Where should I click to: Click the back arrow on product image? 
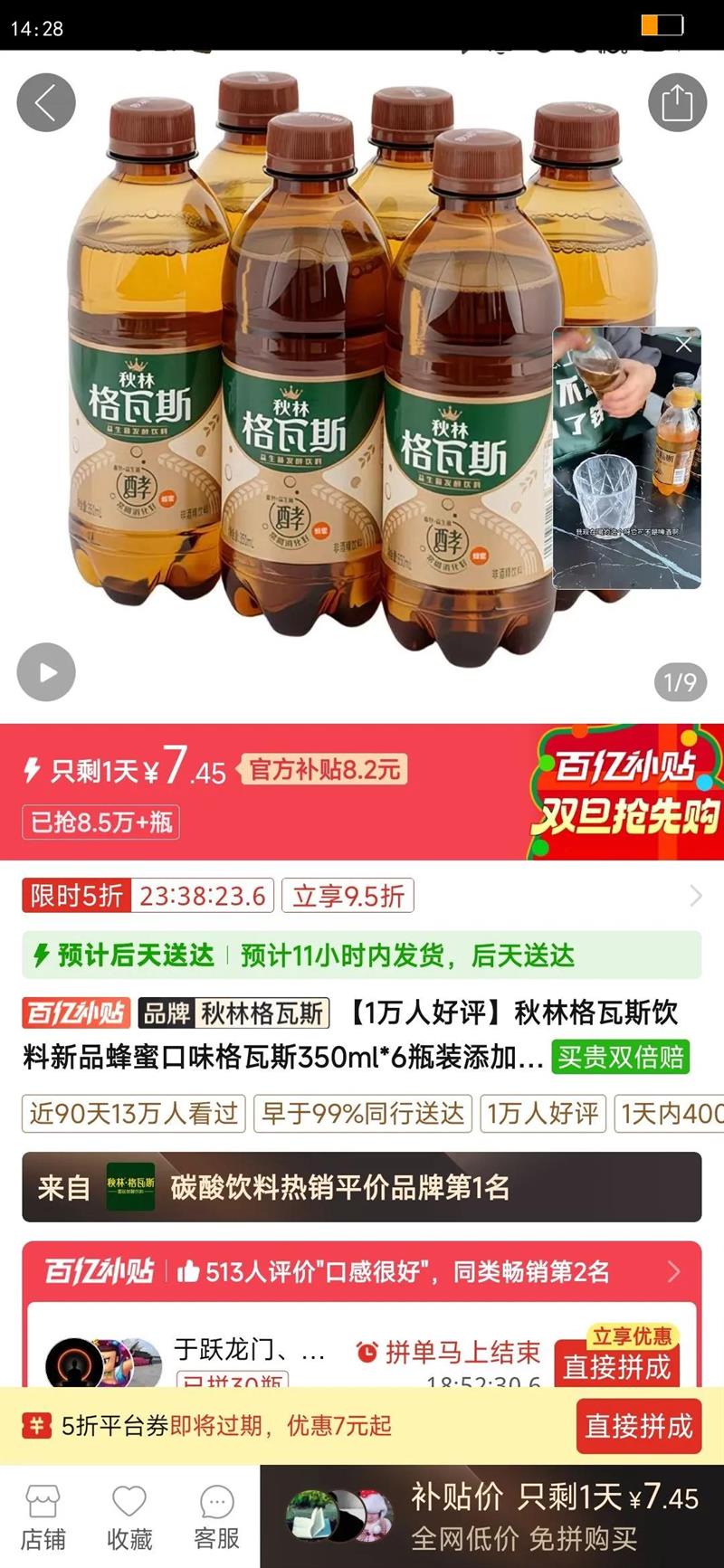coord(44,101)
